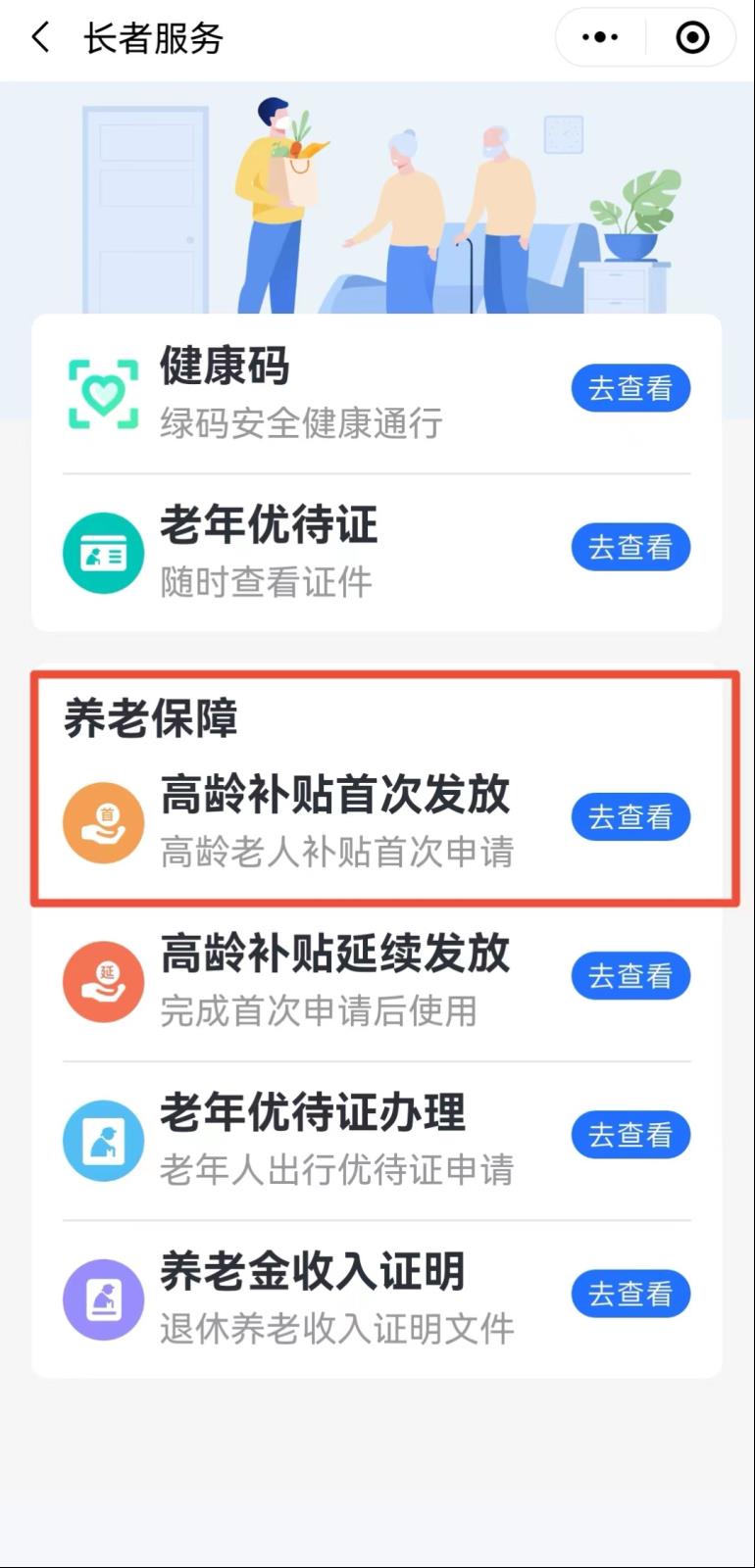
Task: Tap 去查看 for 老年优待证办理
Action: [x=630, y=1135]
